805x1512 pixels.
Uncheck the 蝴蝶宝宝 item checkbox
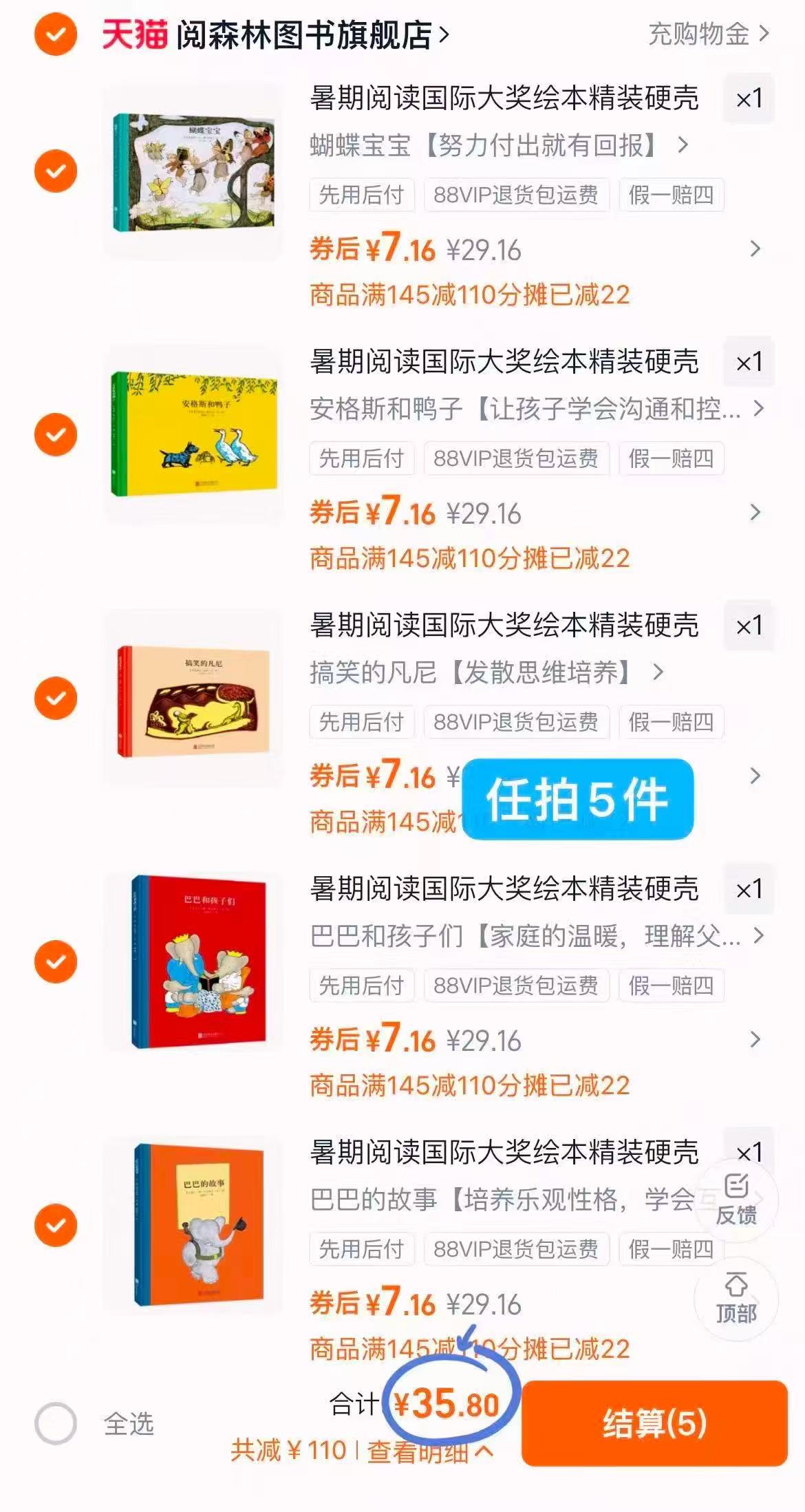pyautogui.click(x=56, y=171)
